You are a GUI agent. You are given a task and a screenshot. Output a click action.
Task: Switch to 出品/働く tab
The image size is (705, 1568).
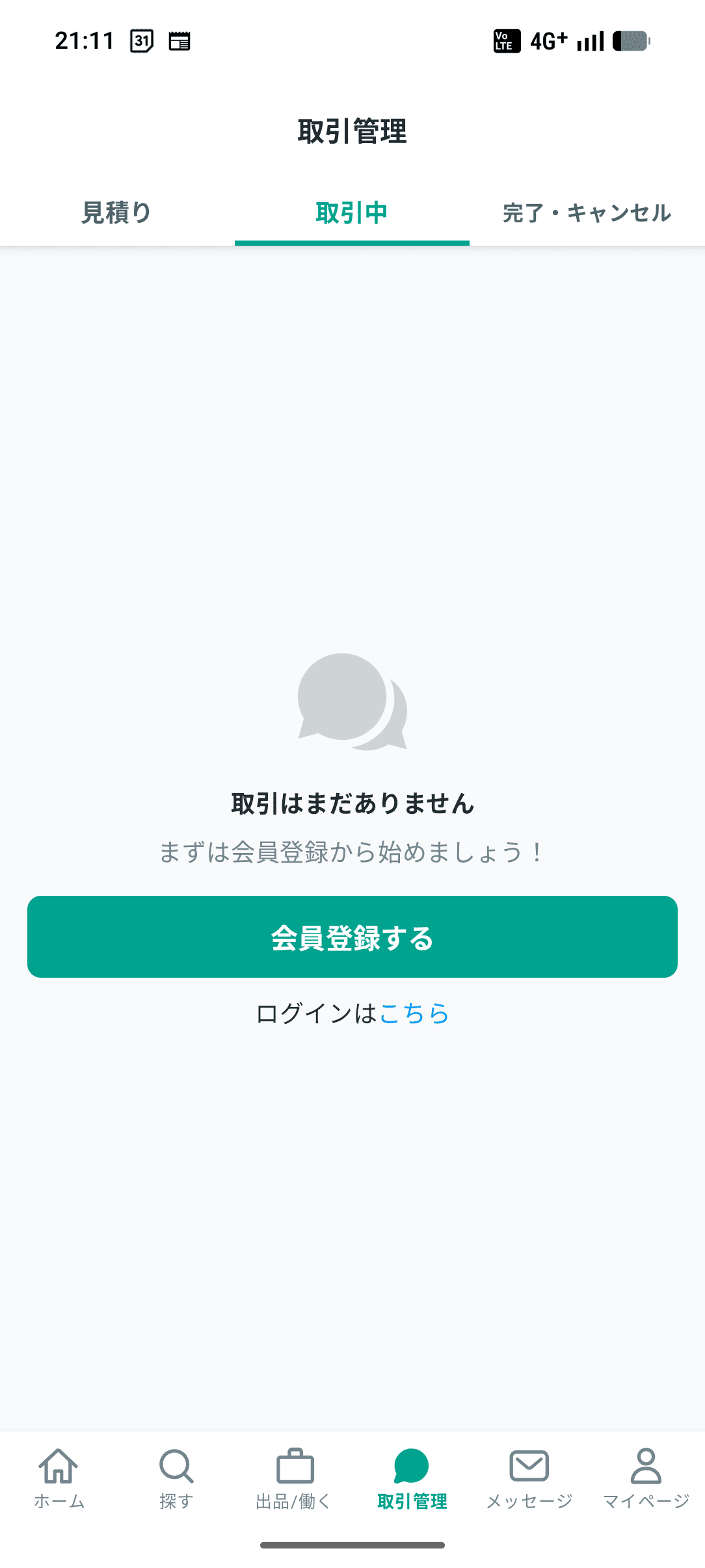click(x=294, y=1478)
